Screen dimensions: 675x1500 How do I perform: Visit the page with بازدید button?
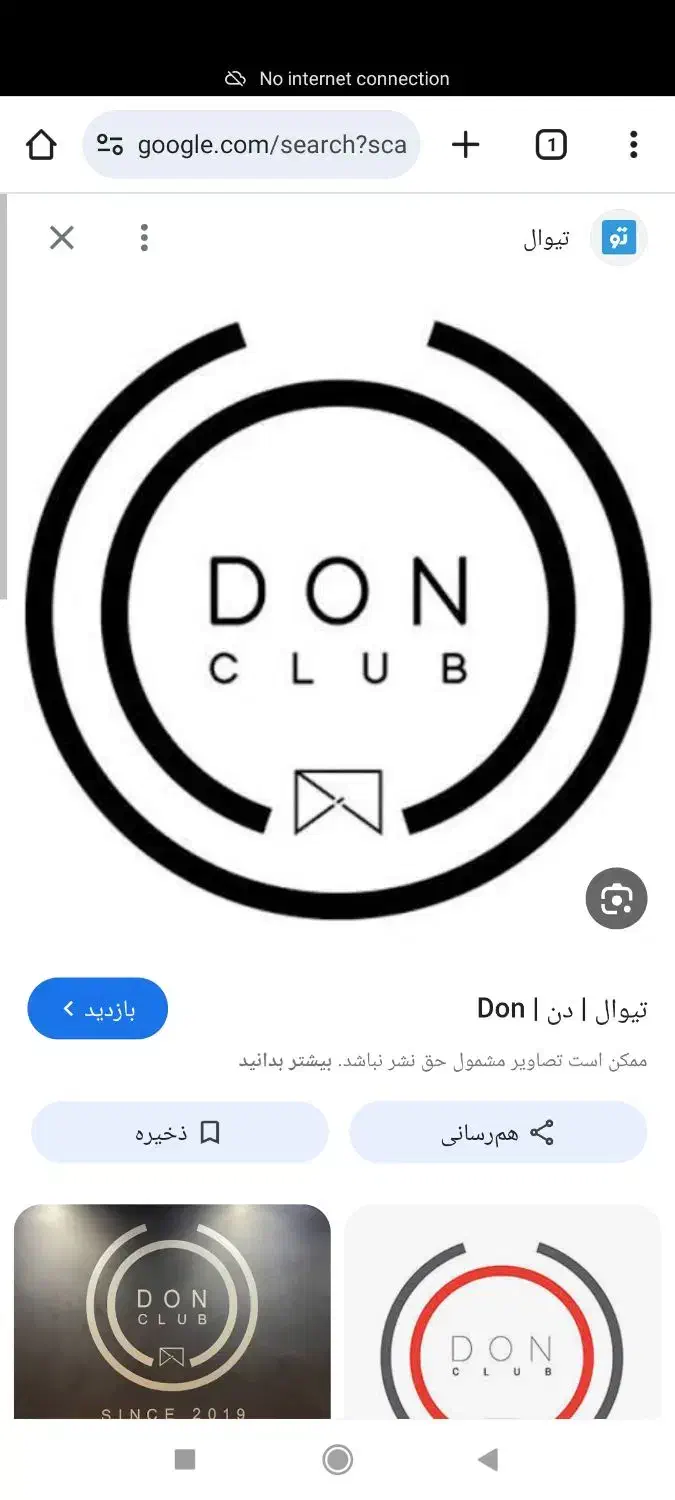tap(97, 1008)
